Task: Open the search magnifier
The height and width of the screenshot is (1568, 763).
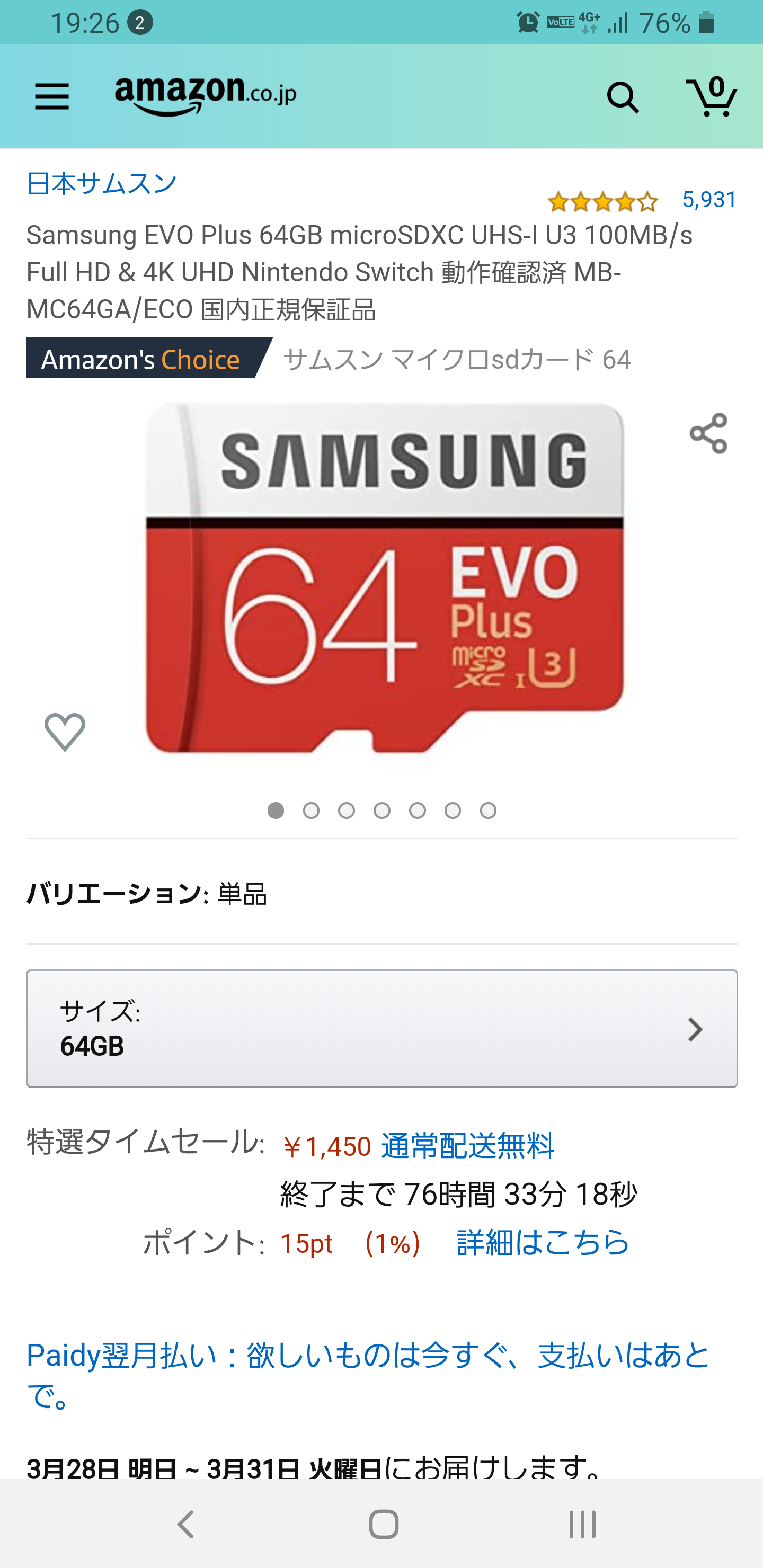Action: click(623, 97)
